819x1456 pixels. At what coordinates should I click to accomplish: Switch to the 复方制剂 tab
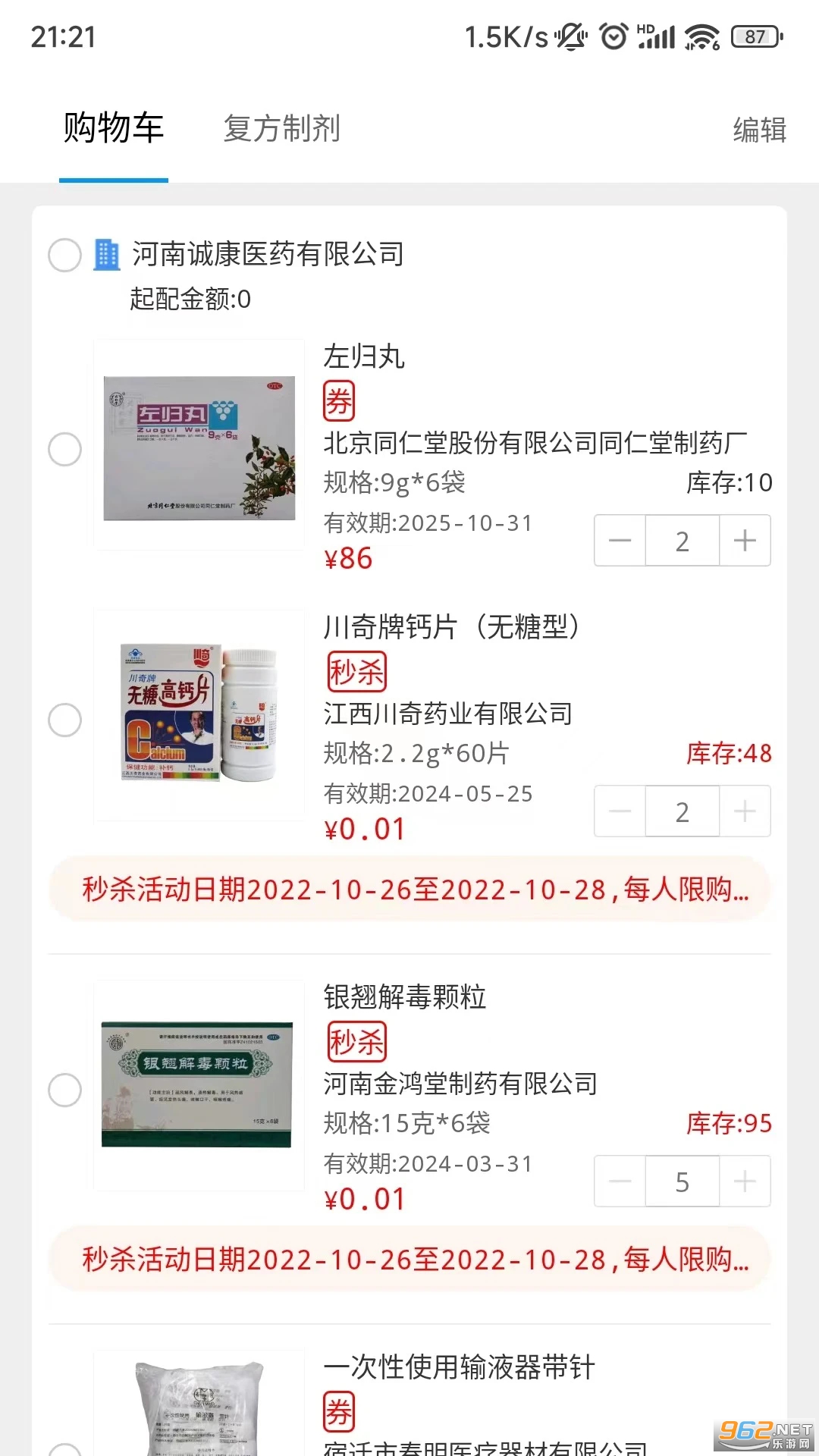point(281,129)
